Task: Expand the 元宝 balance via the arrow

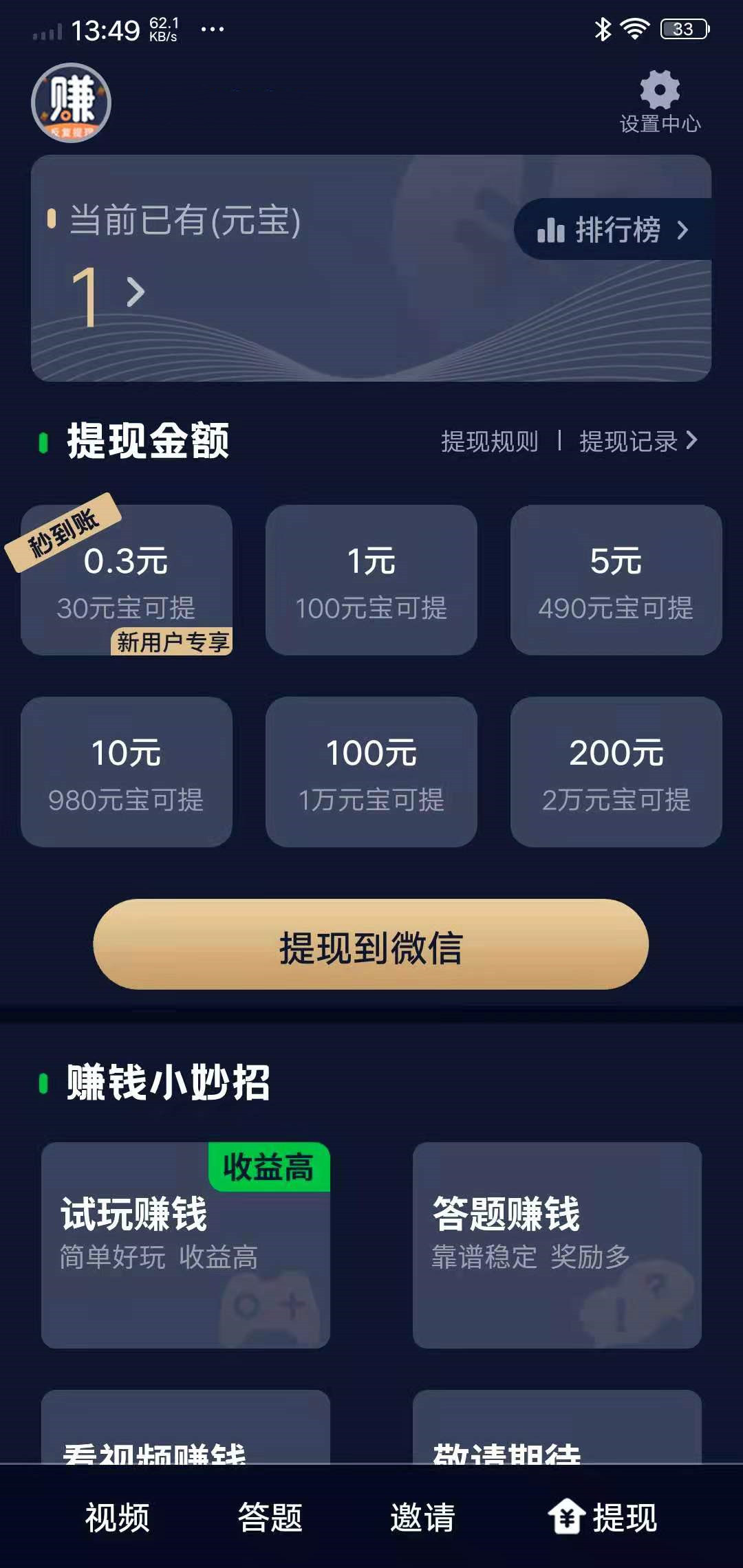Action: (135, 292)
